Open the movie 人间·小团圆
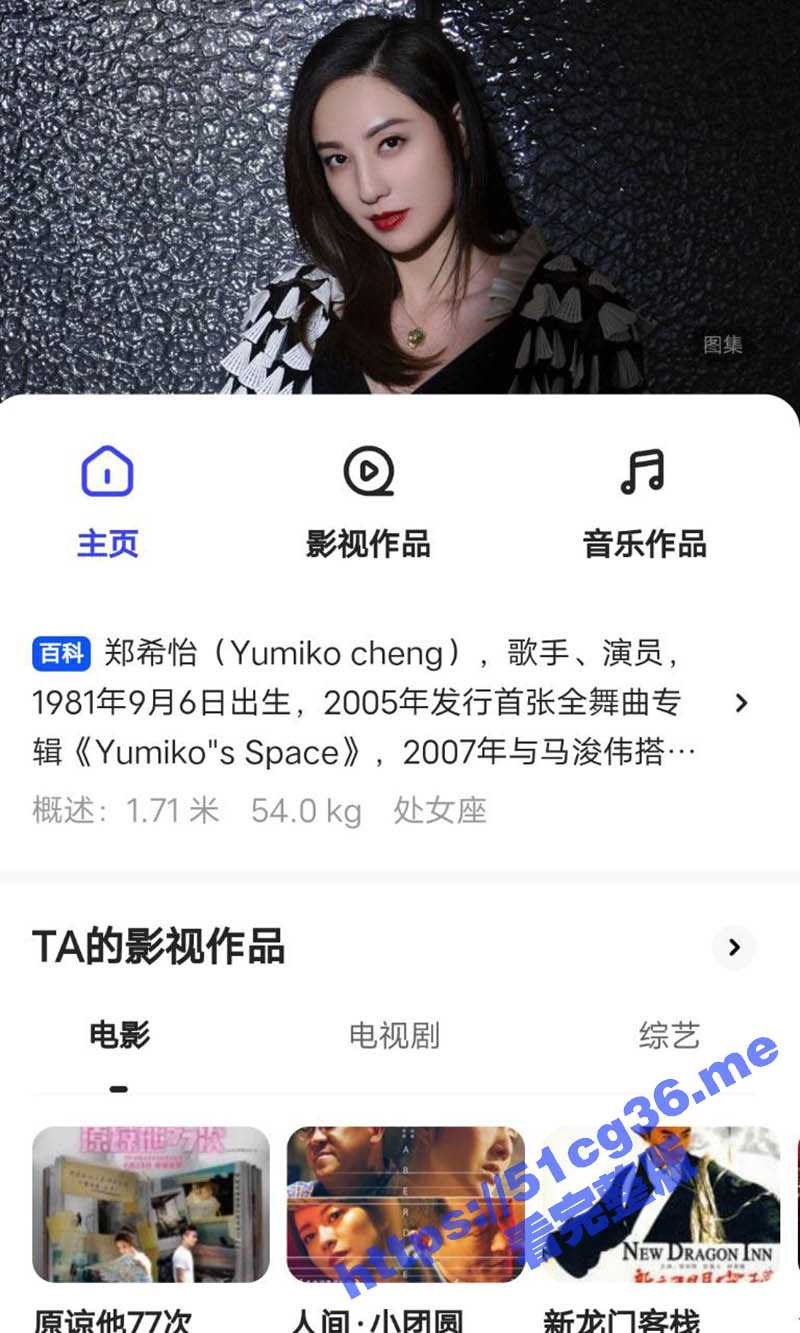Viewport: 800px width, 1333px height. [405, 1205]
